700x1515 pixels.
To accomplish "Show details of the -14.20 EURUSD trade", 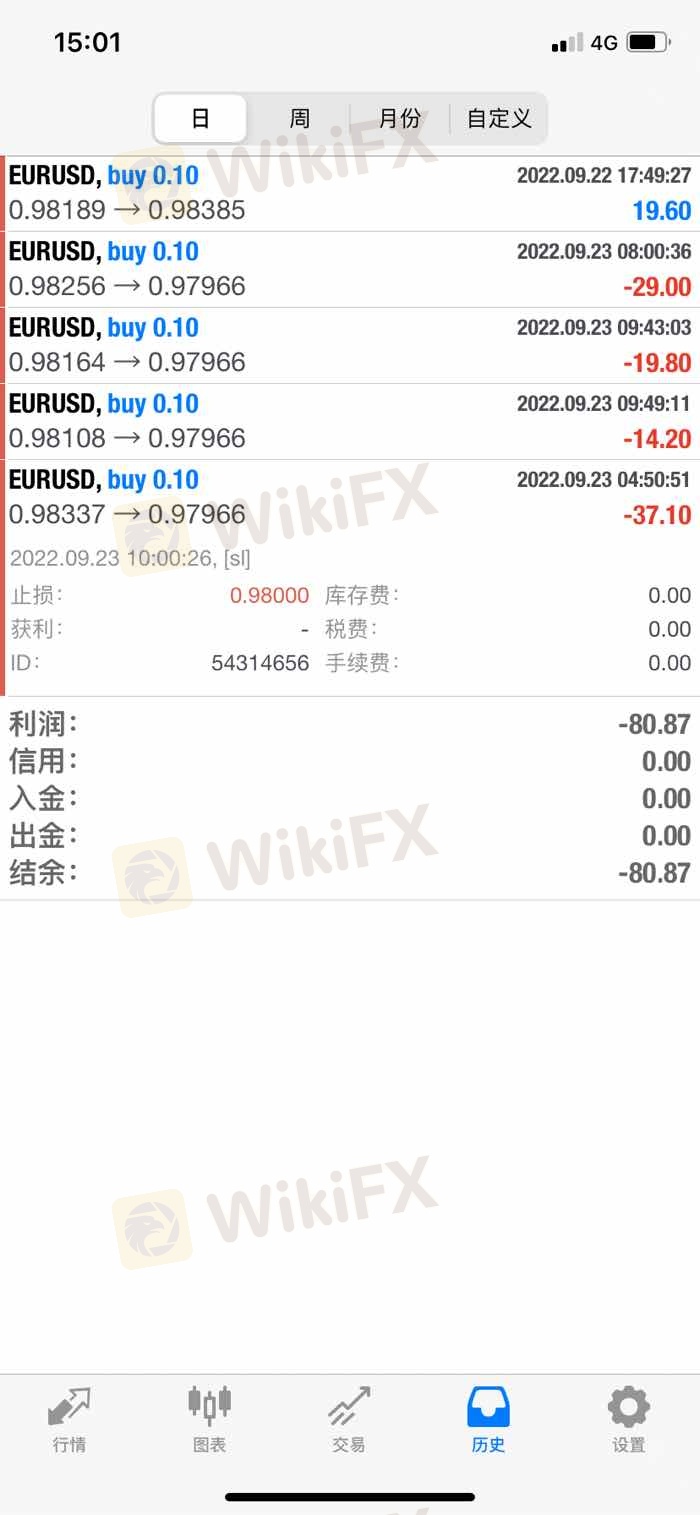I will [350, 422].
